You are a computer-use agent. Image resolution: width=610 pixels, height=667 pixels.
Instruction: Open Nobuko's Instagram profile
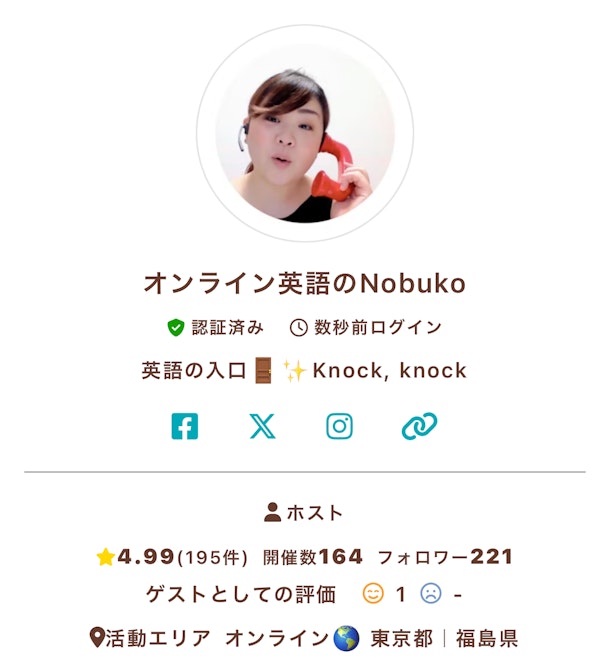(340, 427)
